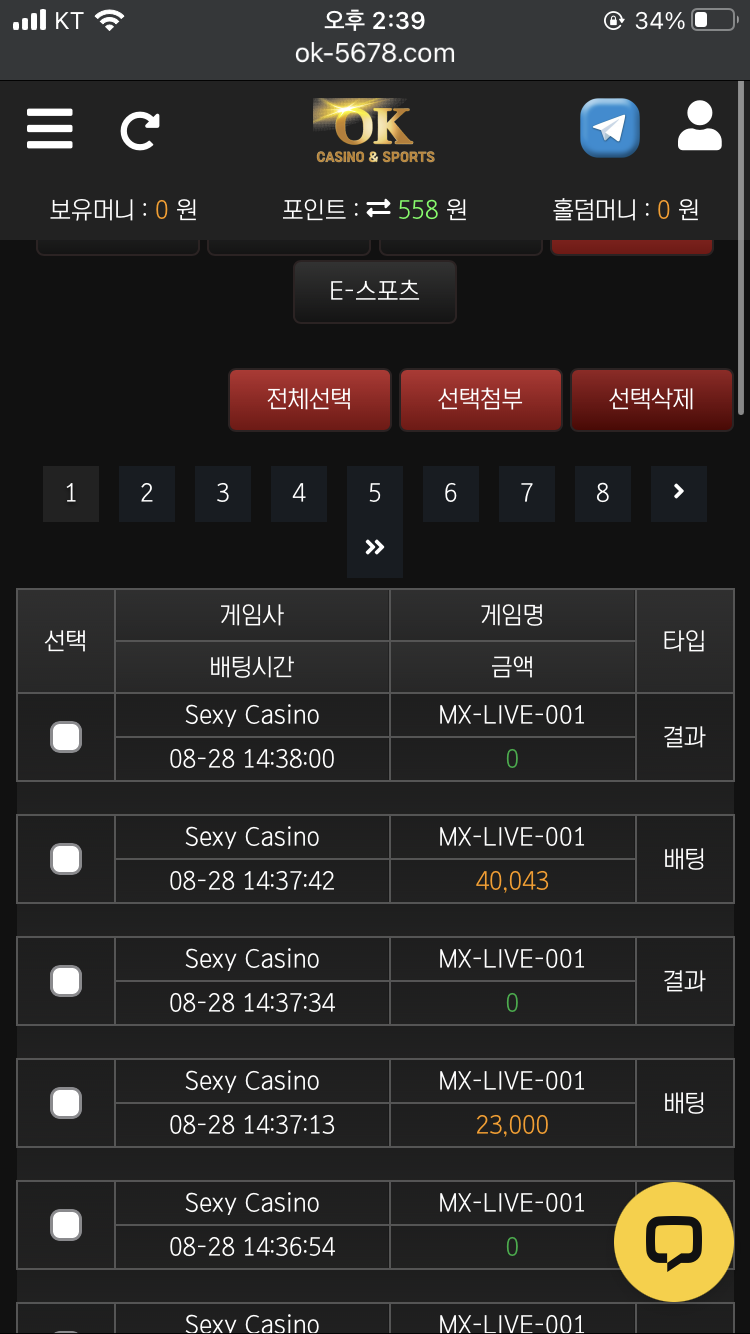
Task: Open the yellow chat support bubble
Action: coord(674,1242)
